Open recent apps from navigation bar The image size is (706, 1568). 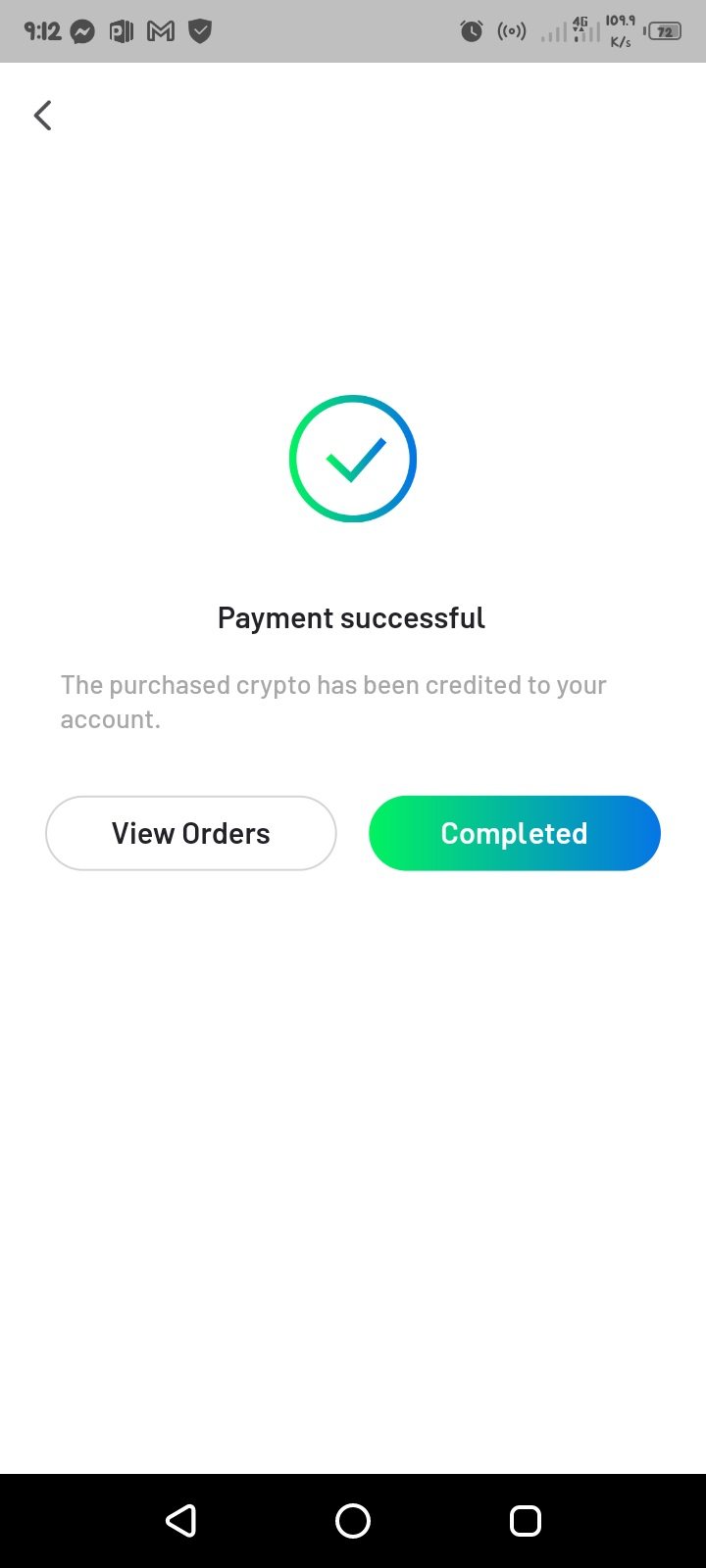pyautogui.click(x=525, y=1520)
